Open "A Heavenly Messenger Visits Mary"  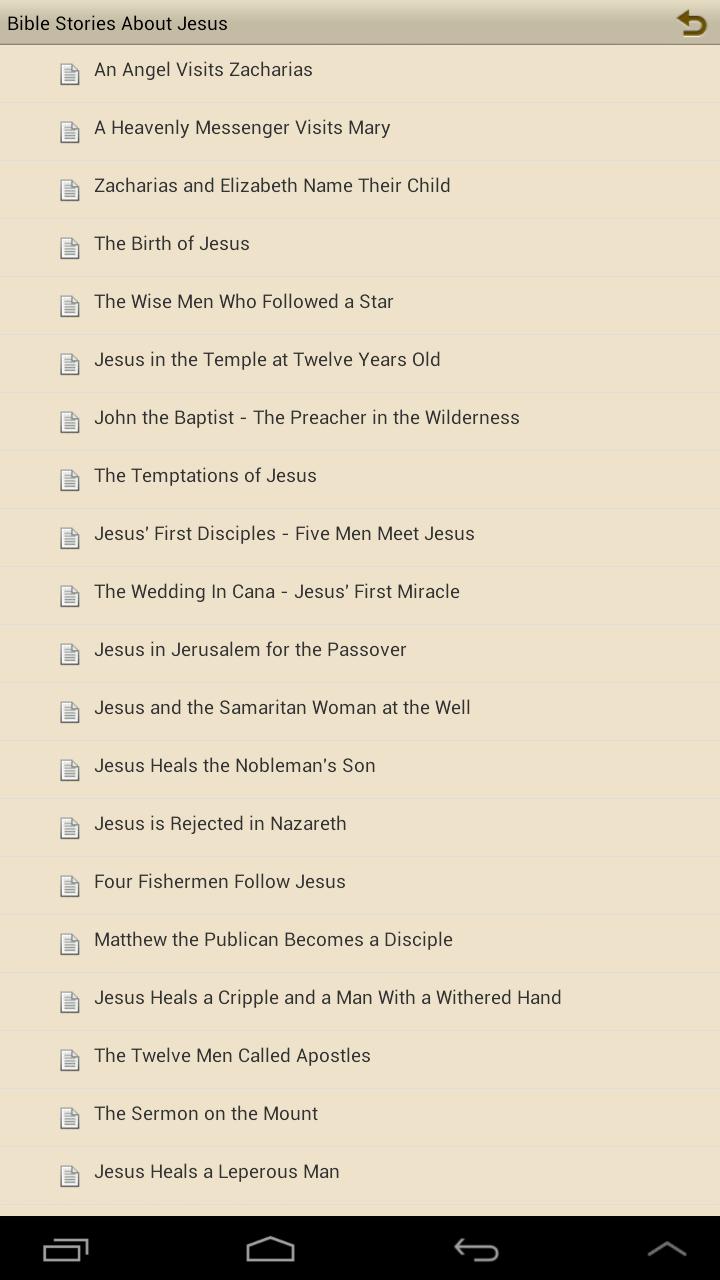coord(242,128)
